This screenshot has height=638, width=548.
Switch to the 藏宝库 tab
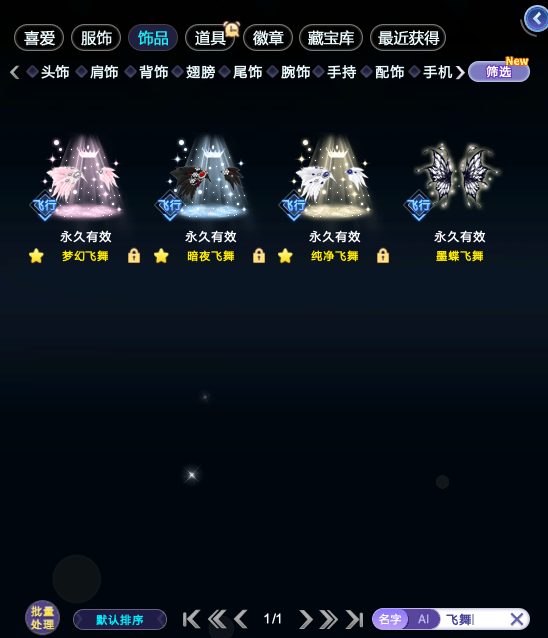pos(331,38)
